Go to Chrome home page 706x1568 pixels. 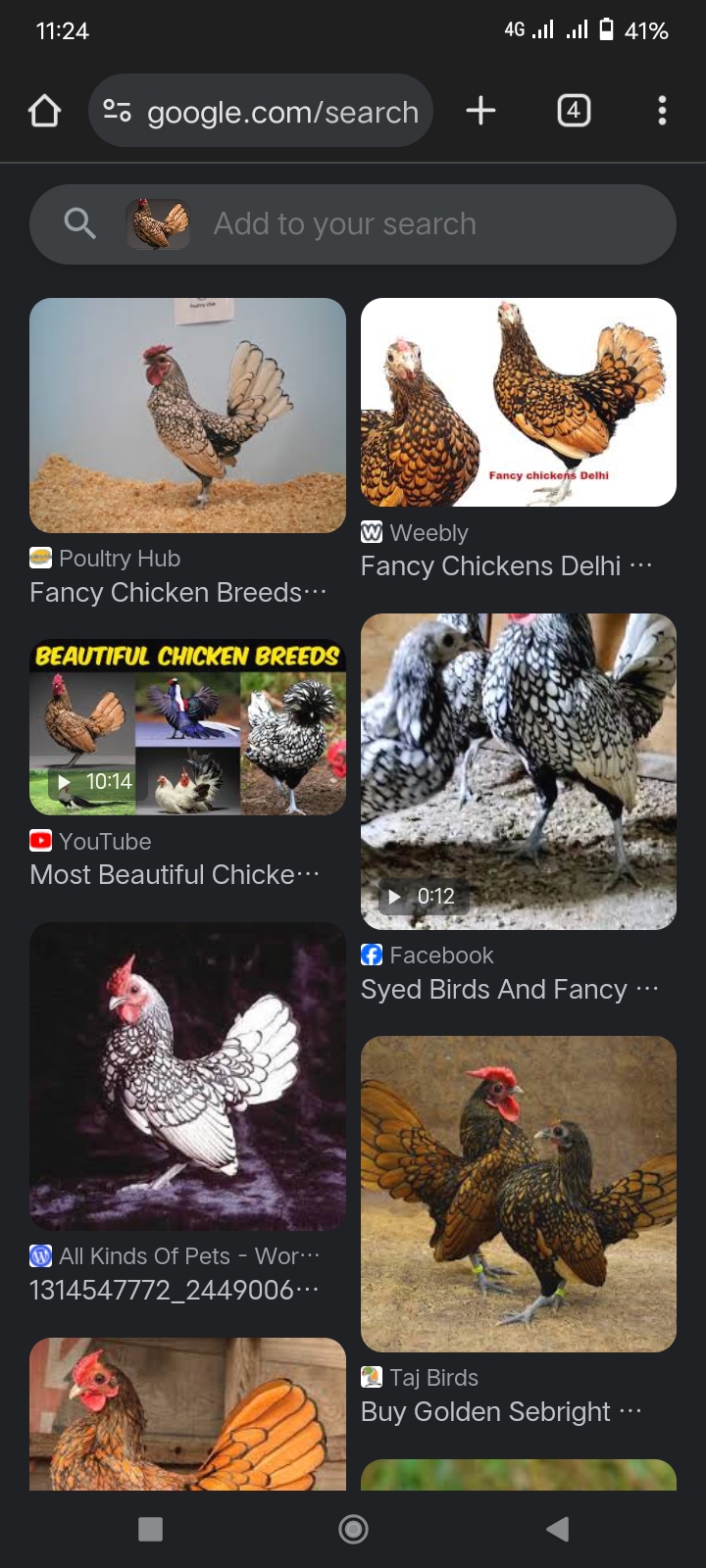pyautogui.click(x=44, y=111)
